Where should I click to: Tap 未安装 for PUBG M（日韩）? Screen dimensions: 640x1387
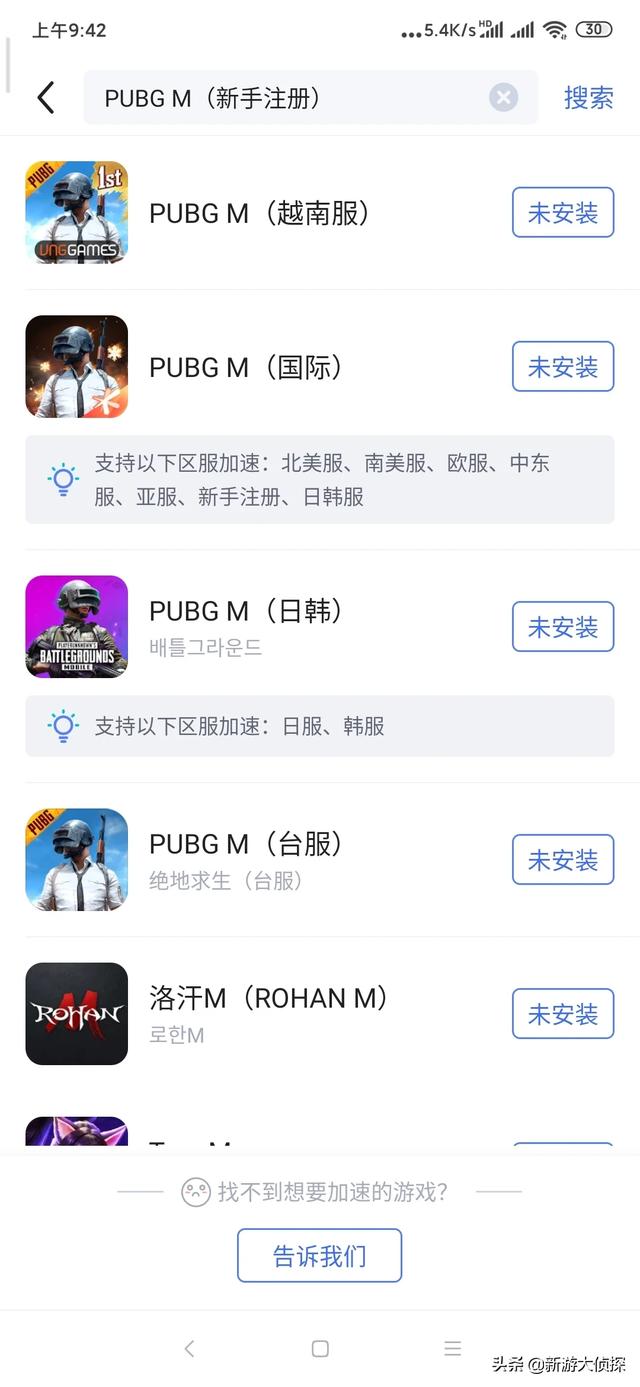tap(562, 627)
